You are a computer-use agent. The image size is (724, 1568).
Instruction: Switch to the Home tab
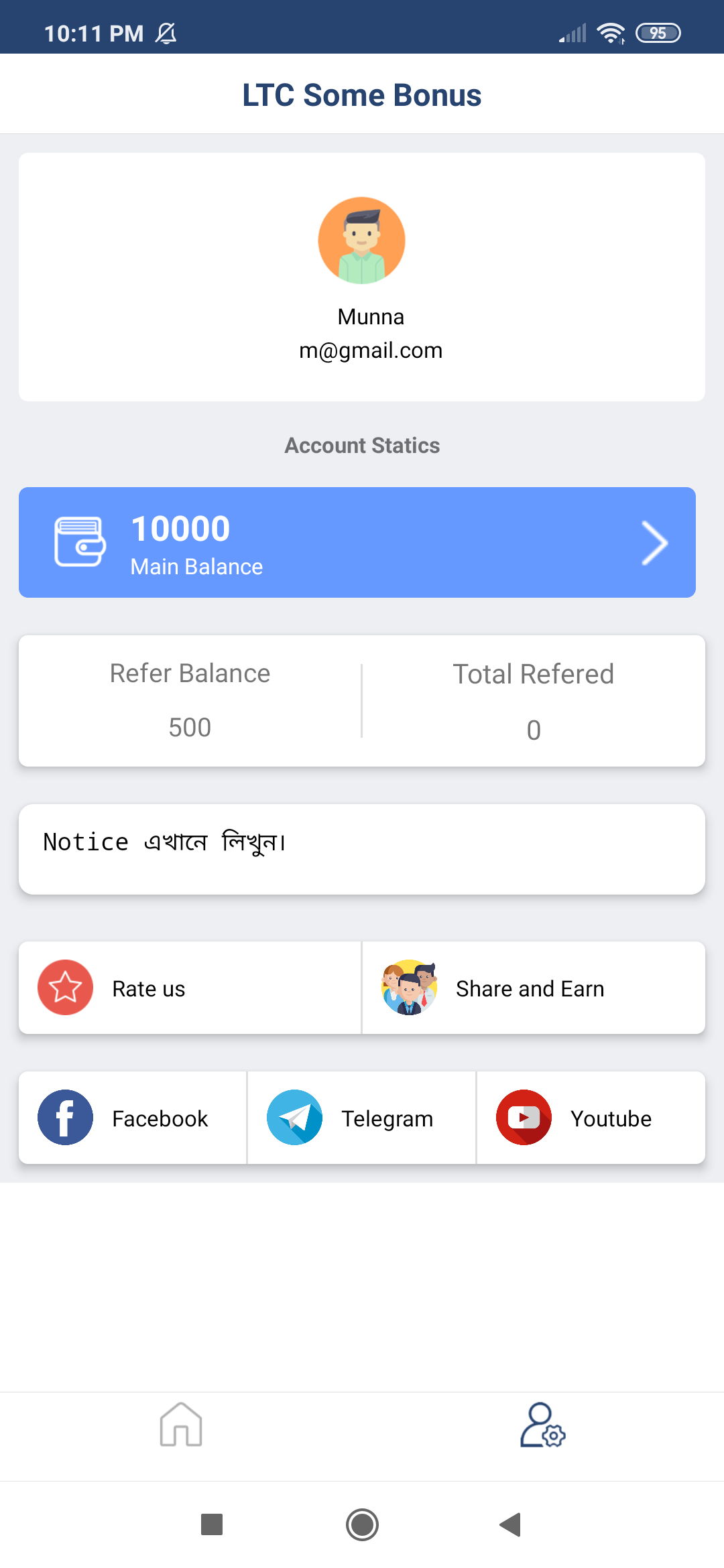[181, 1424]
